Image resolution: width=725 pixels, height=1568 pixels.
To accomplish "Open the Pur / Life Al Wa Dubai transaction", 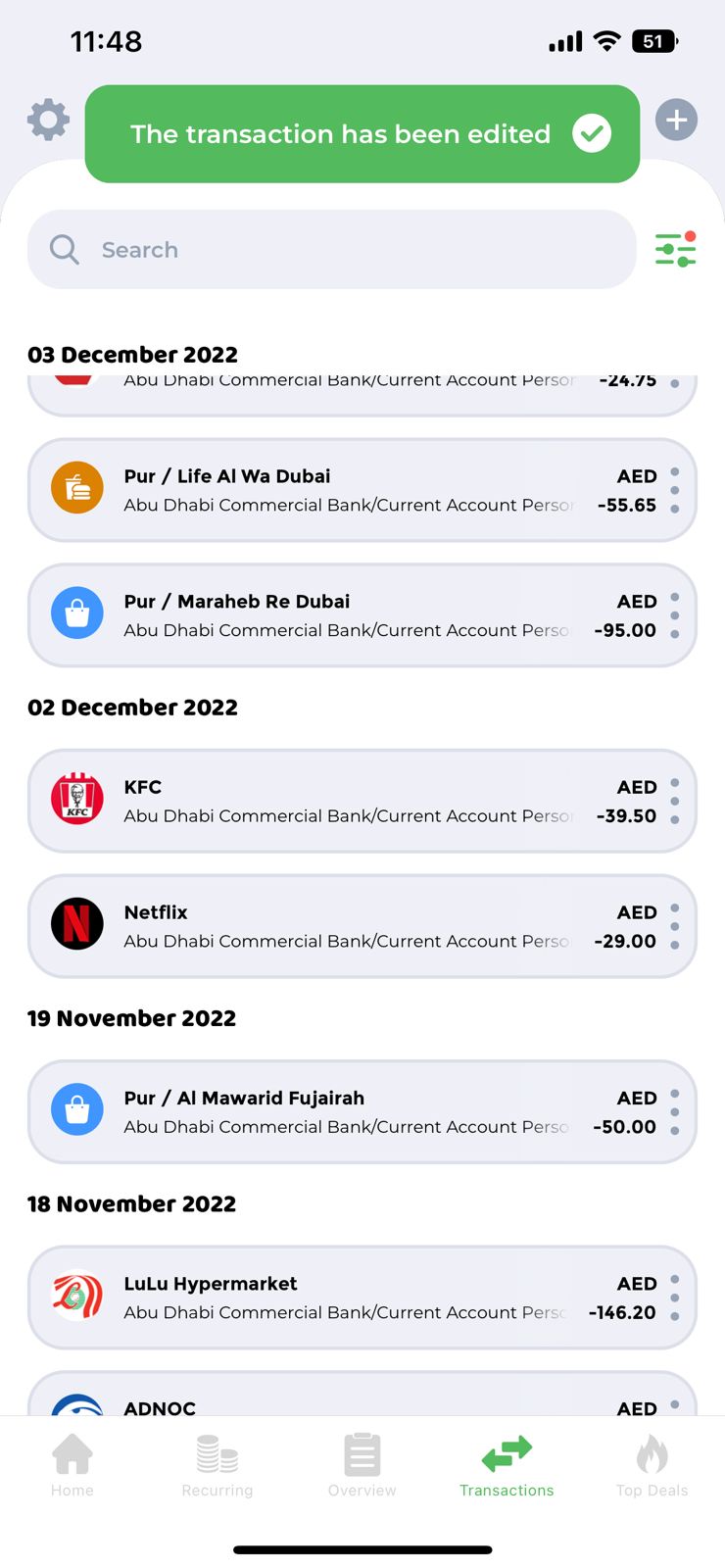I will [343, 490].
